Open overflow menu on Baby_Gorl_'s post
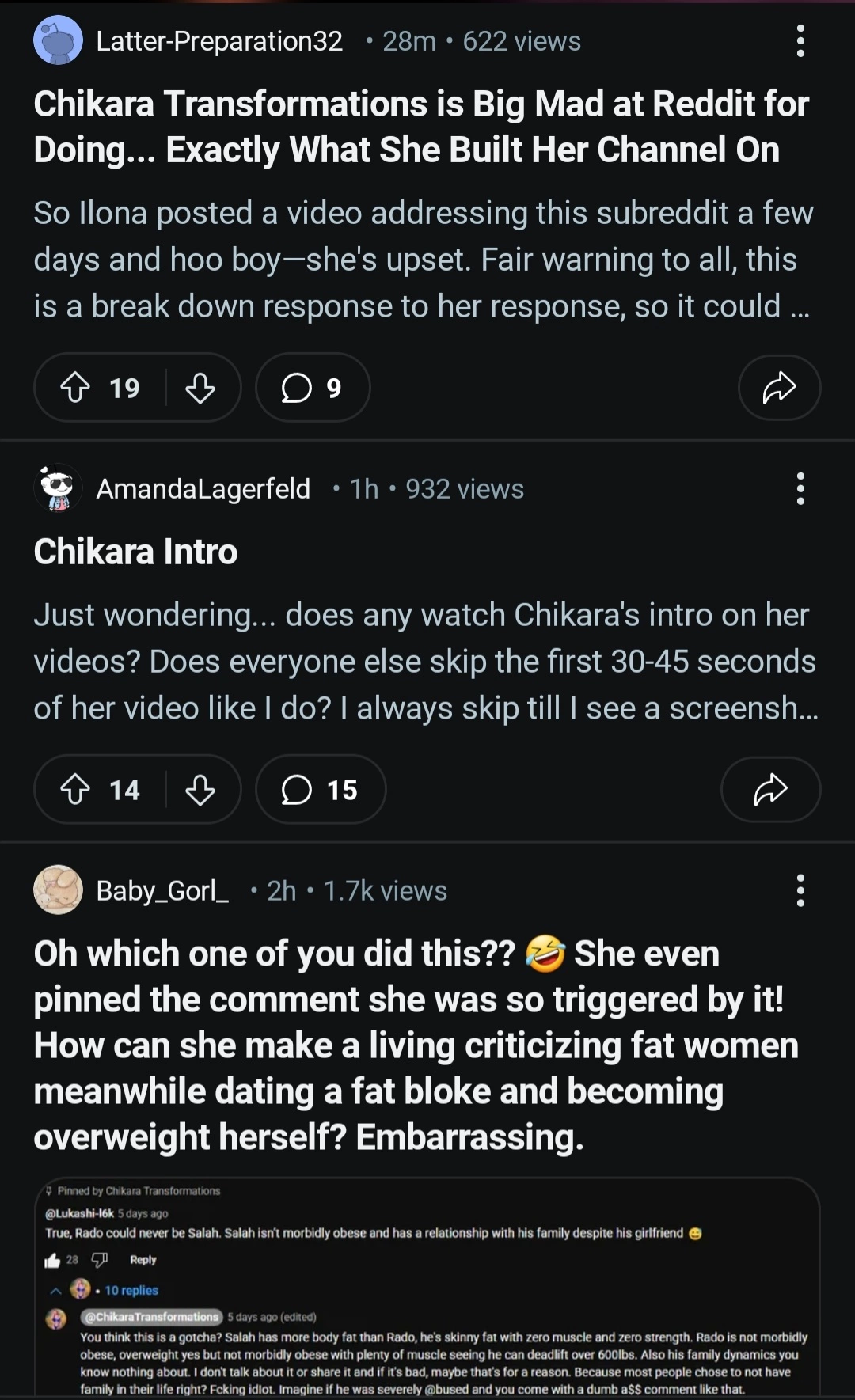The width and height of the screenshot is (855, 1400). click(x=800, y=891)
